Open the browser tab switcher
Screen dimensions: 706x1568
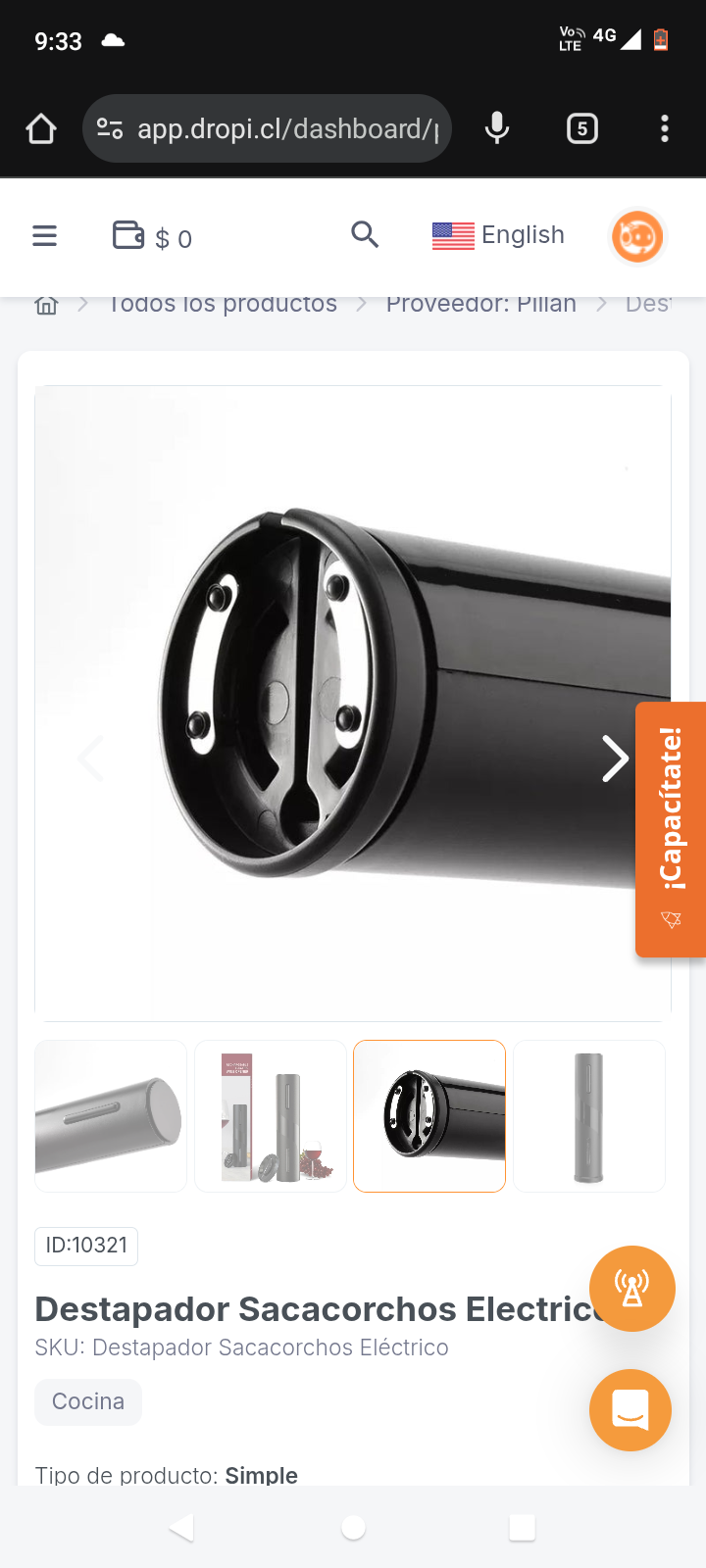tap(582, 128)
